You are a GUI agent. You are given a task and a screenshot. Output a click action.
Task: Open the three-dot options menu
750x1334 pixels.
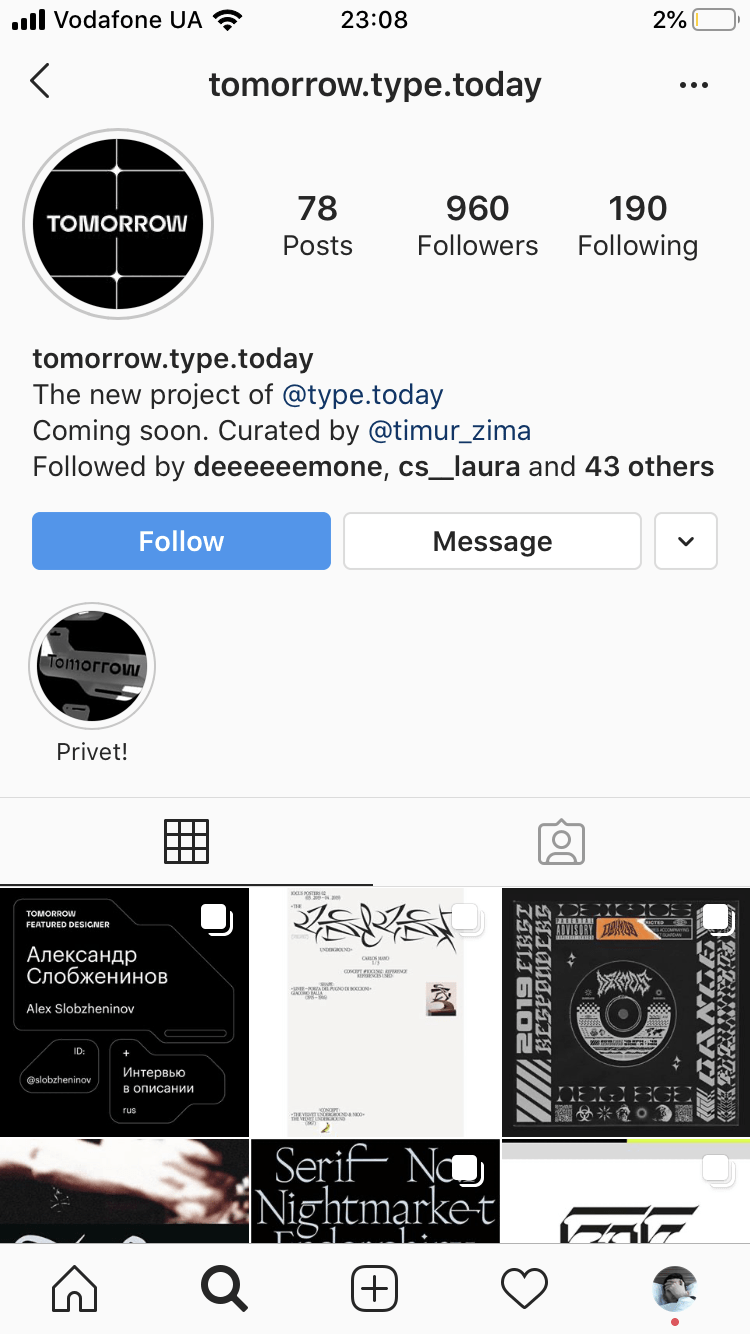coord(693,85)
